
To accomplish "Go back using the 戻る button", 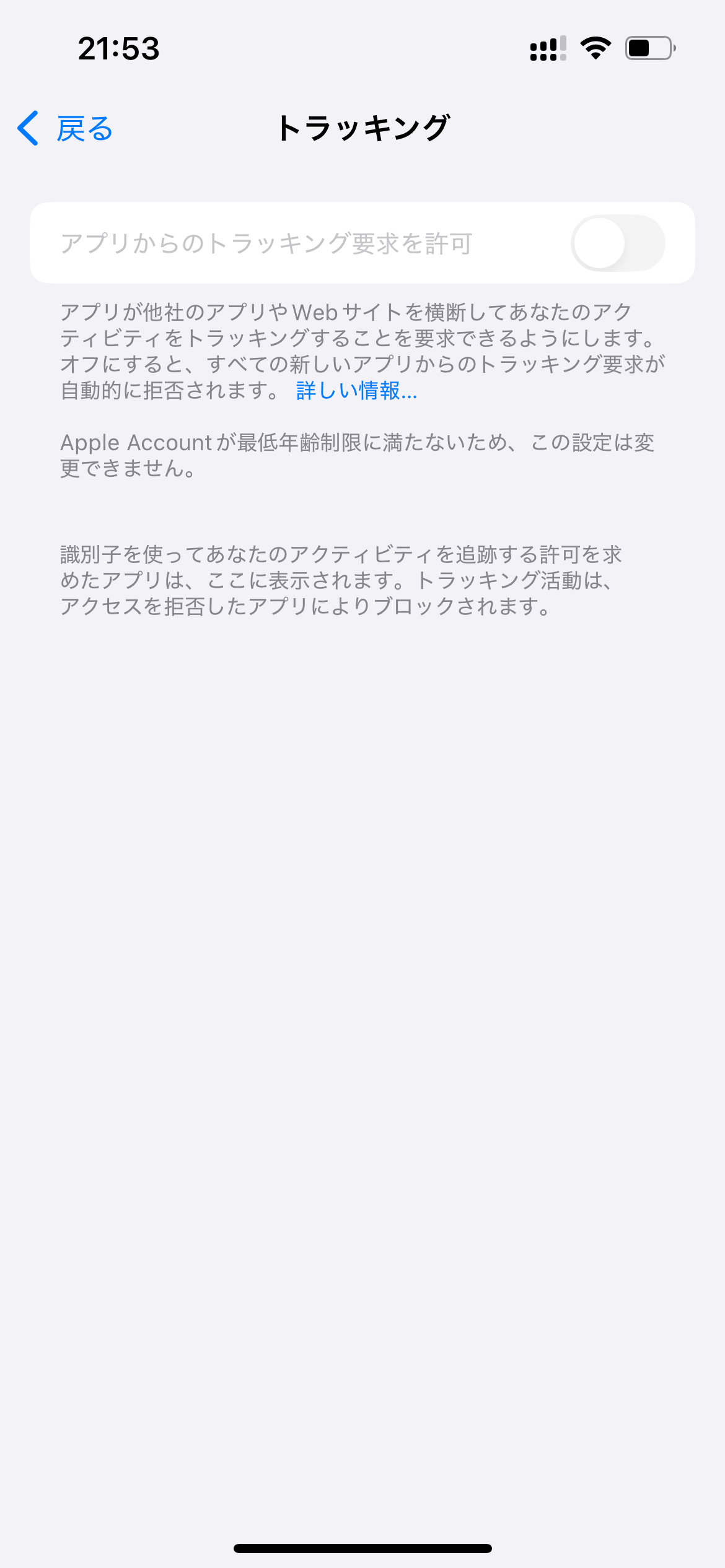I will click(66, 129).
